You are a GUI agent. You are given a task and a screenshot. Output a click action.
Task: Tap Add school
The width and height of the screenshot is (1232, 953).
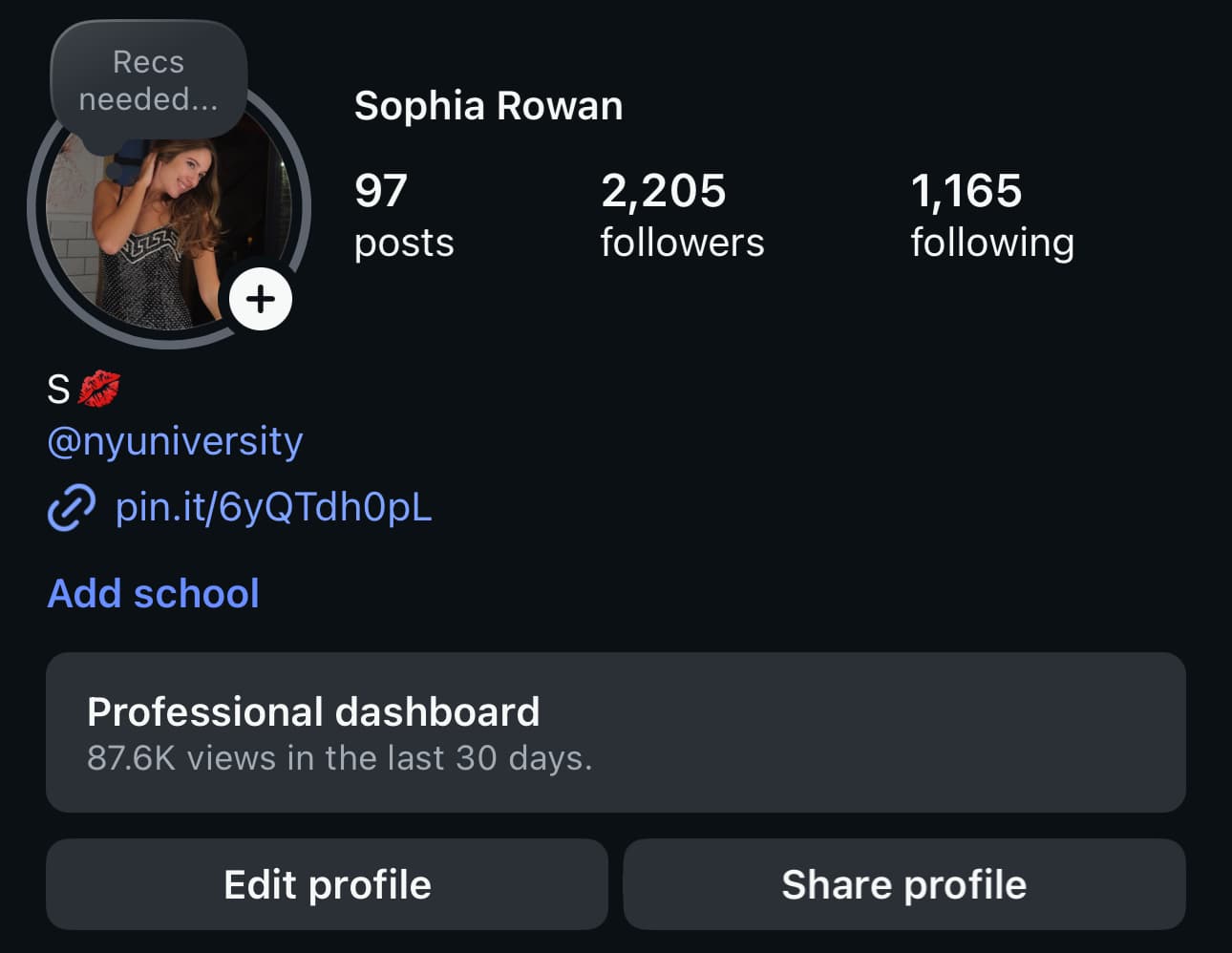coord(154,593)
